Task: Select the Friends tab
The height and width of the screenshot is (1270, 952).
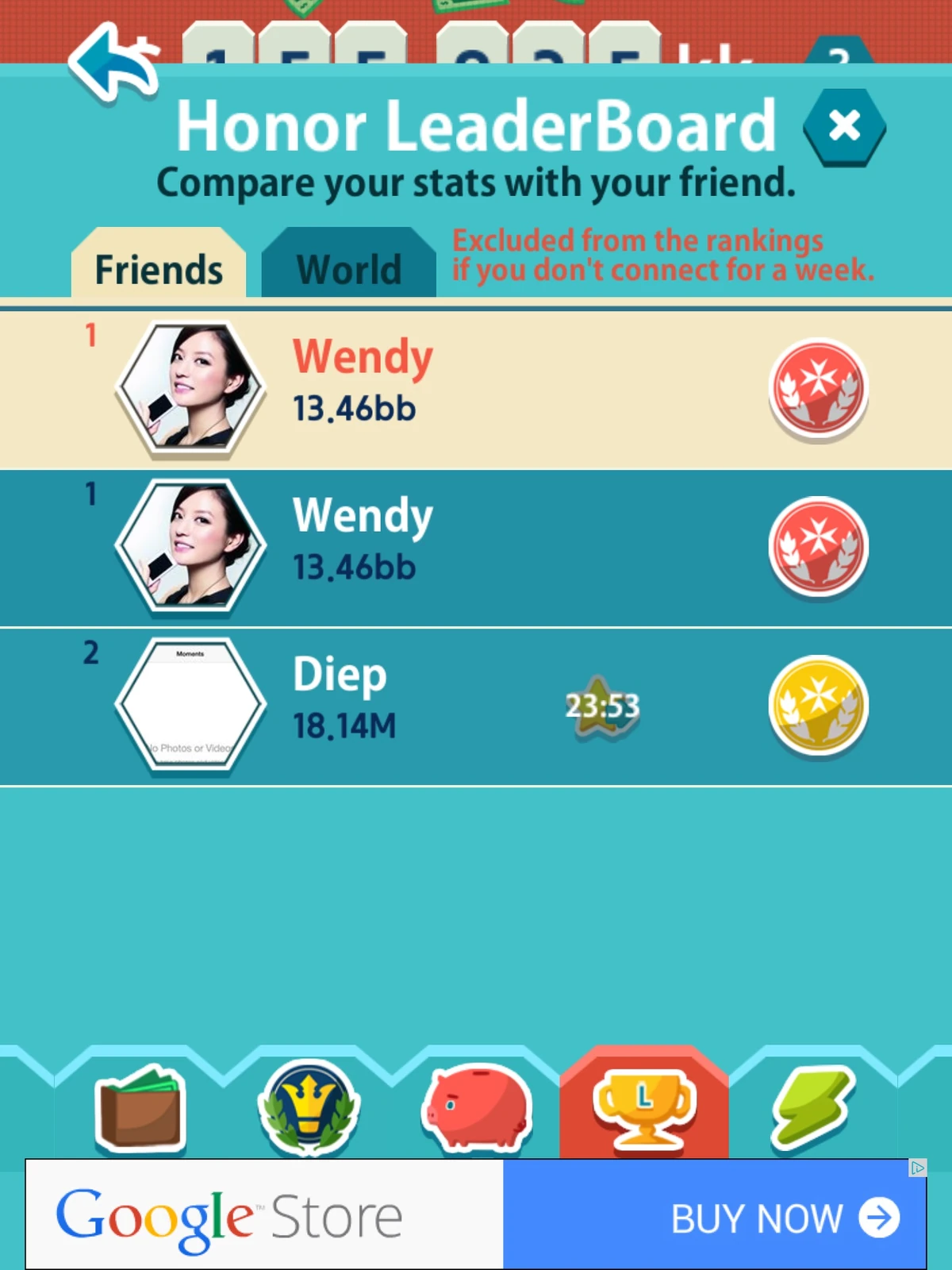Action: click(x=159, y=268)
